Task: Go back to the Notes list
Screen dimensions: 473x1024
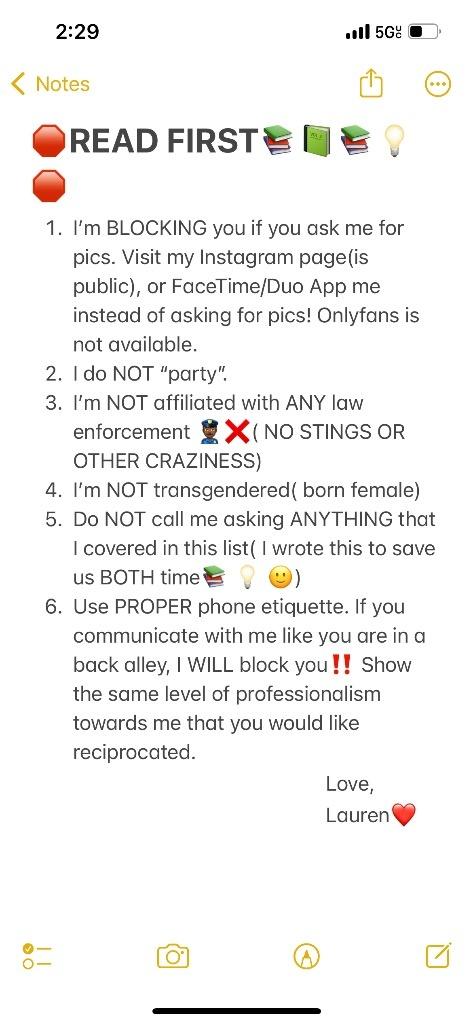Action: coord(50,84)
